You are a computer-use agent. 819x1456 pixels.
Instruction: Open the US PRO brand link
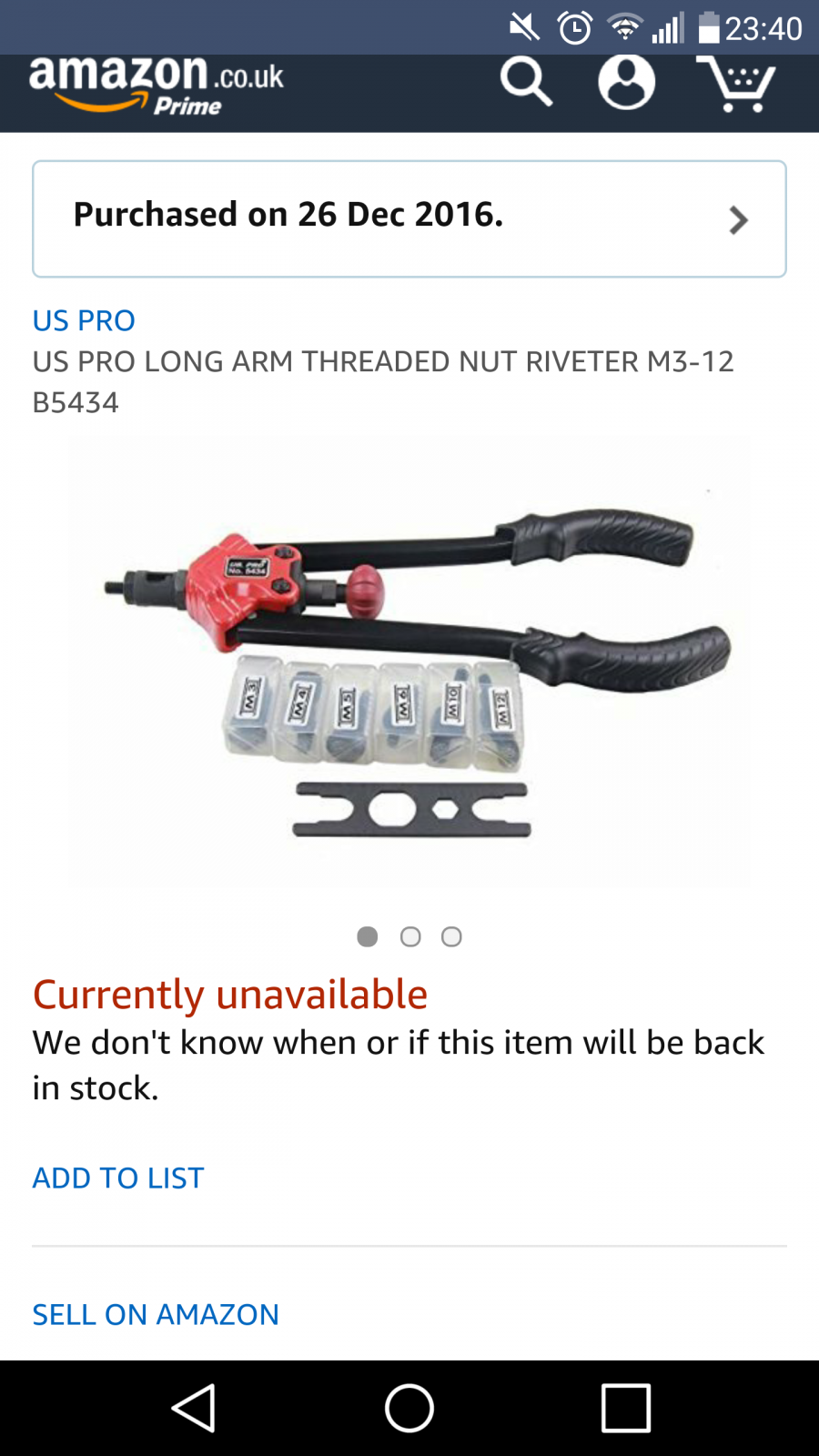click(84, 320)
